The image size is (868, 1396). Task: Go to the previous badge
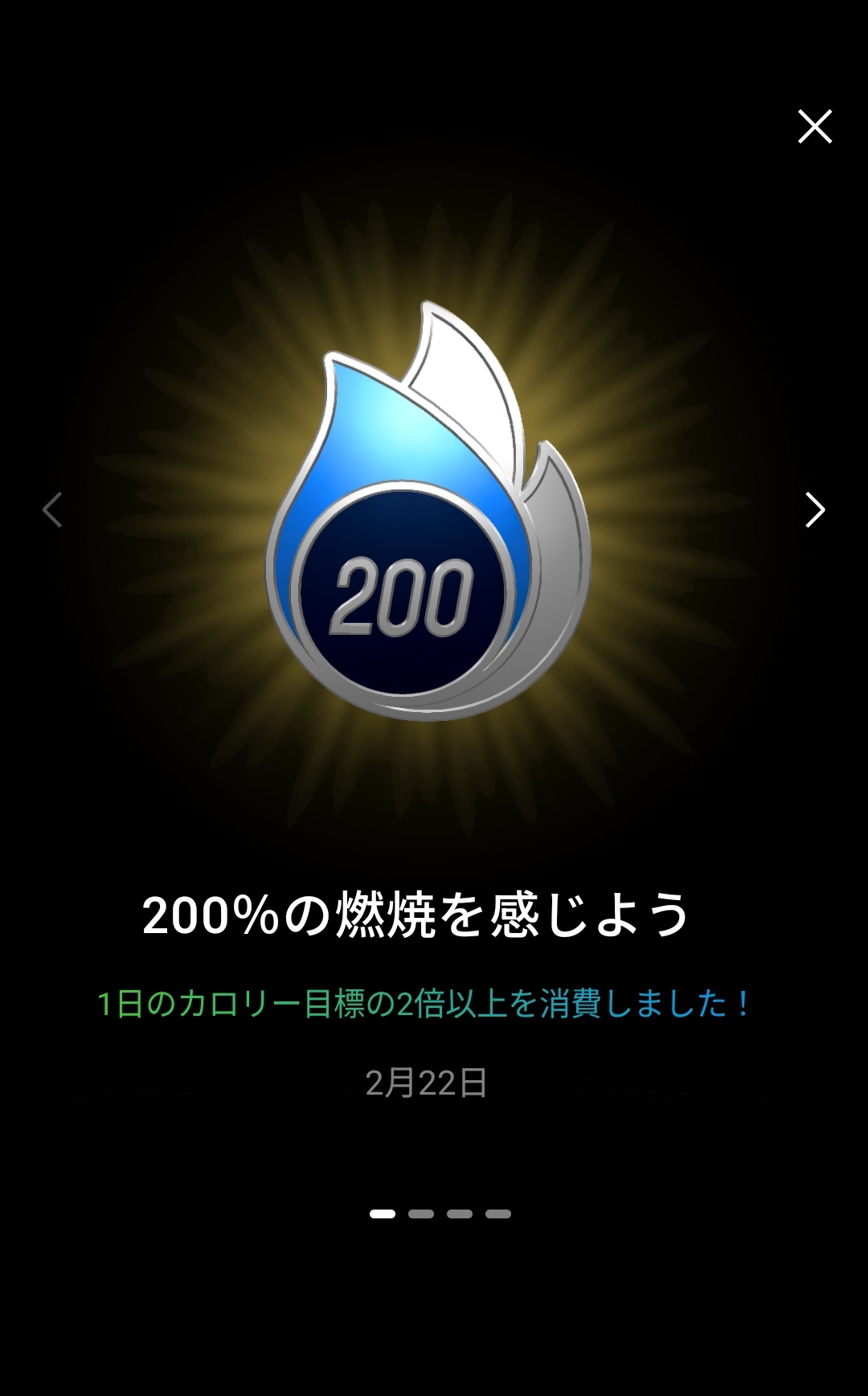pos(53,510)
